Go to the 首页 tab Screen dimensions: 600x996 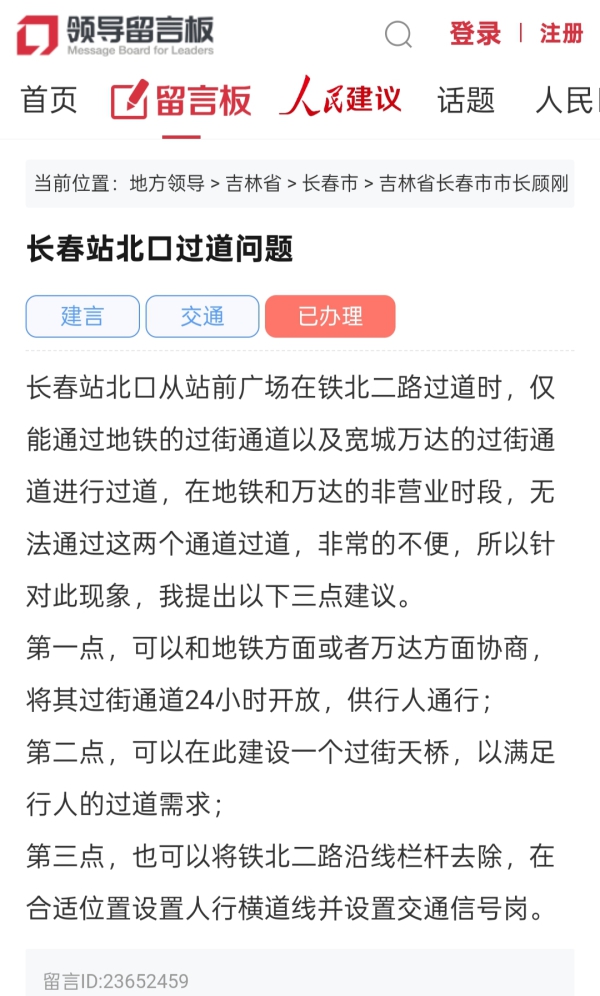(x=49, y=100)
